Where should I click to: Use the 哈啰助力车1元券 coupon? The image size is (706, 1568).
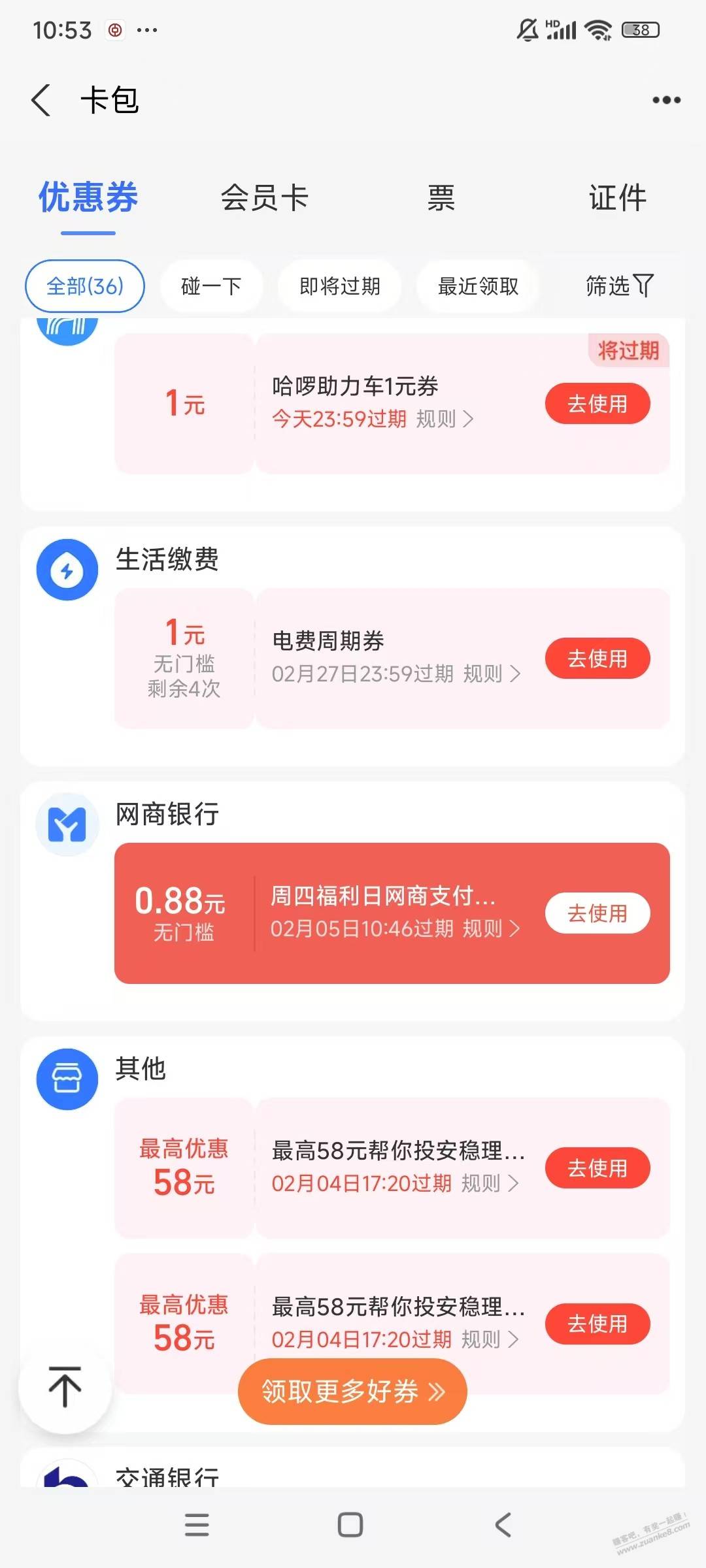pyautogui.click(x=597, y=404)
